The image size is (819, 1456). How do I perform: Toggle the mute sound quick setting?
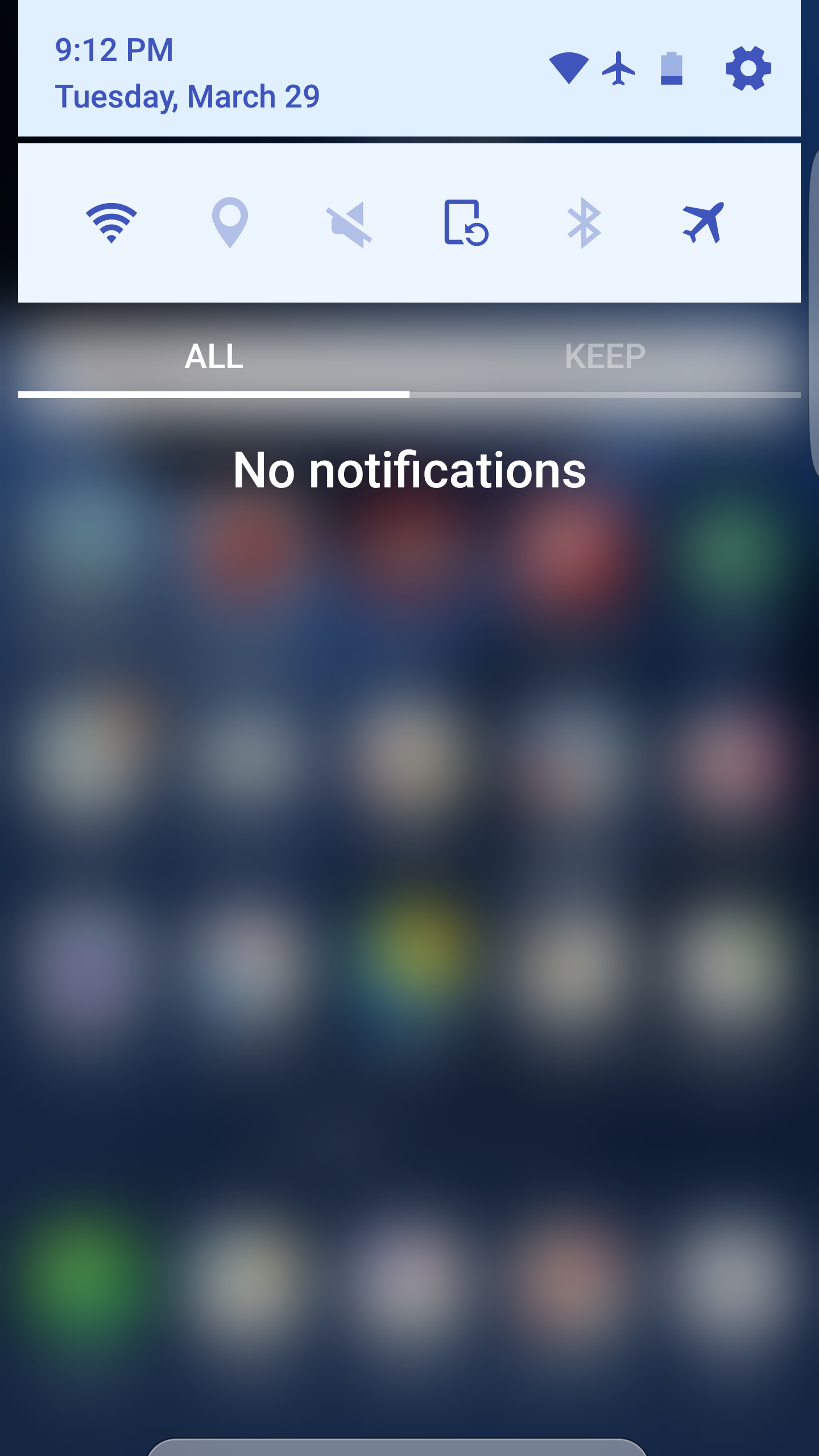pyautogui.click(x=348, y=224)
